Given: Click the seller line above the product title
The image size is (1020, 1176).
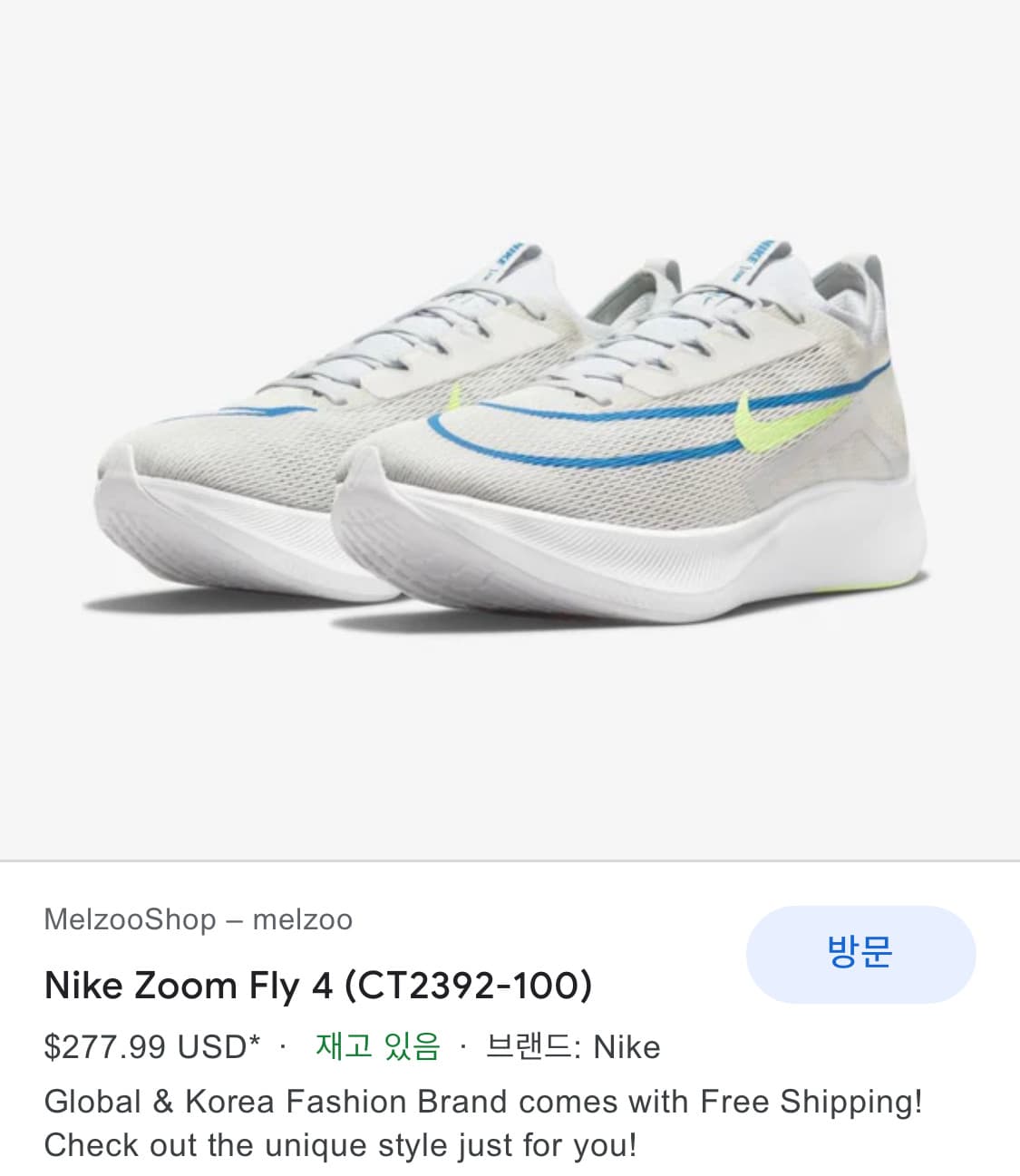Looking at the screenshot, I should tap(199, 918).
